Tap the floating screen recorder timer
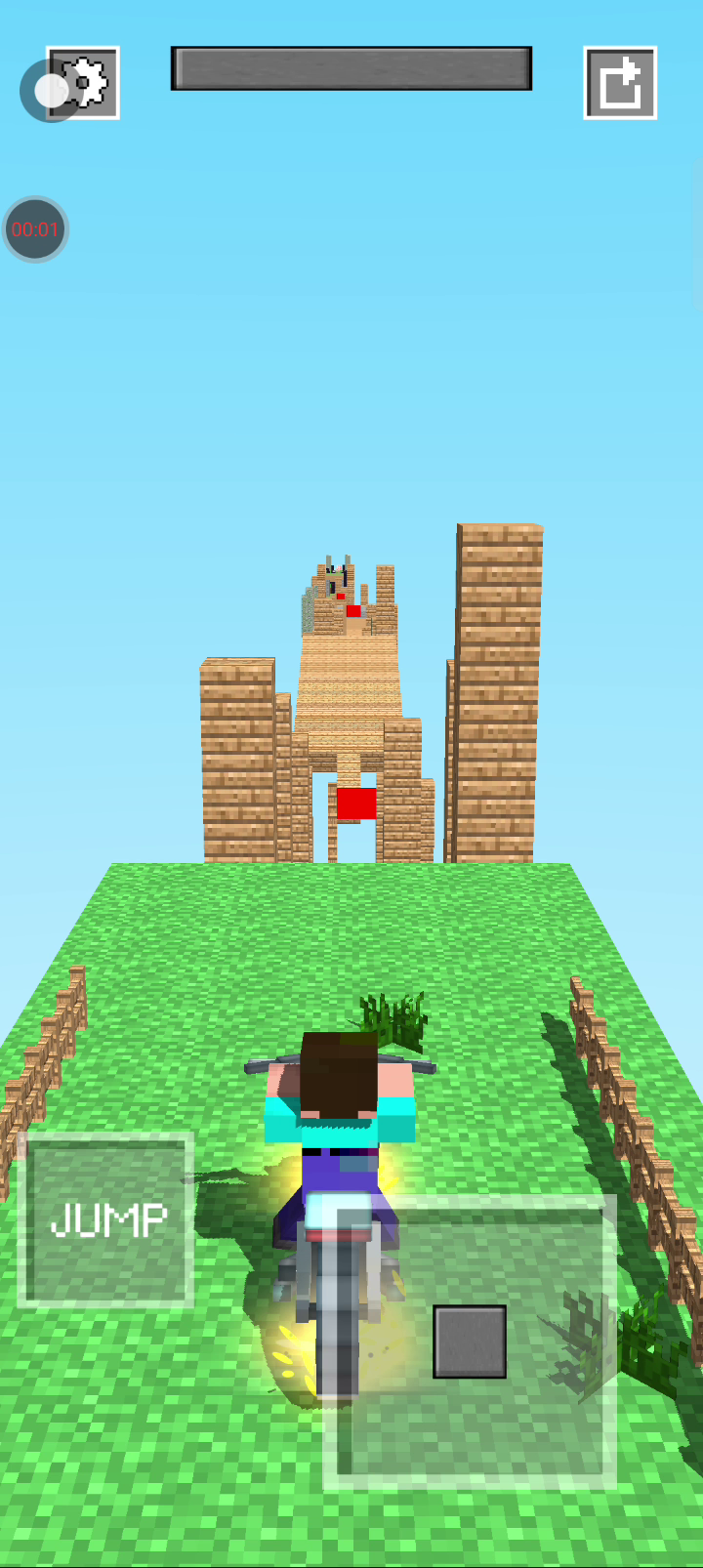Screen dimensions: 703x1568 36,229
